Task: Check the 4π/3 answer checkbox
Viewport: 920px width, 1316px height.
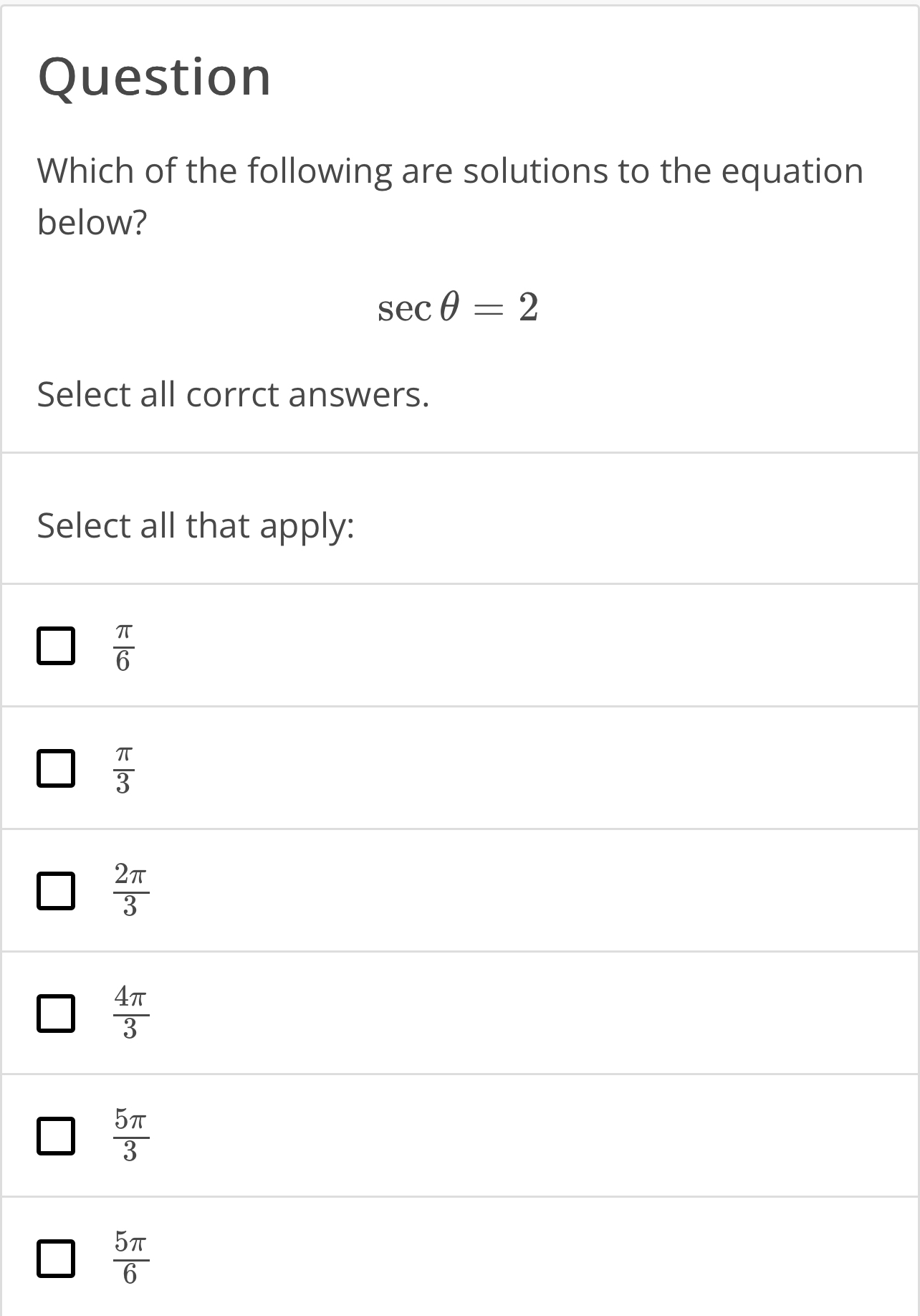Action: click(56, 1013)
